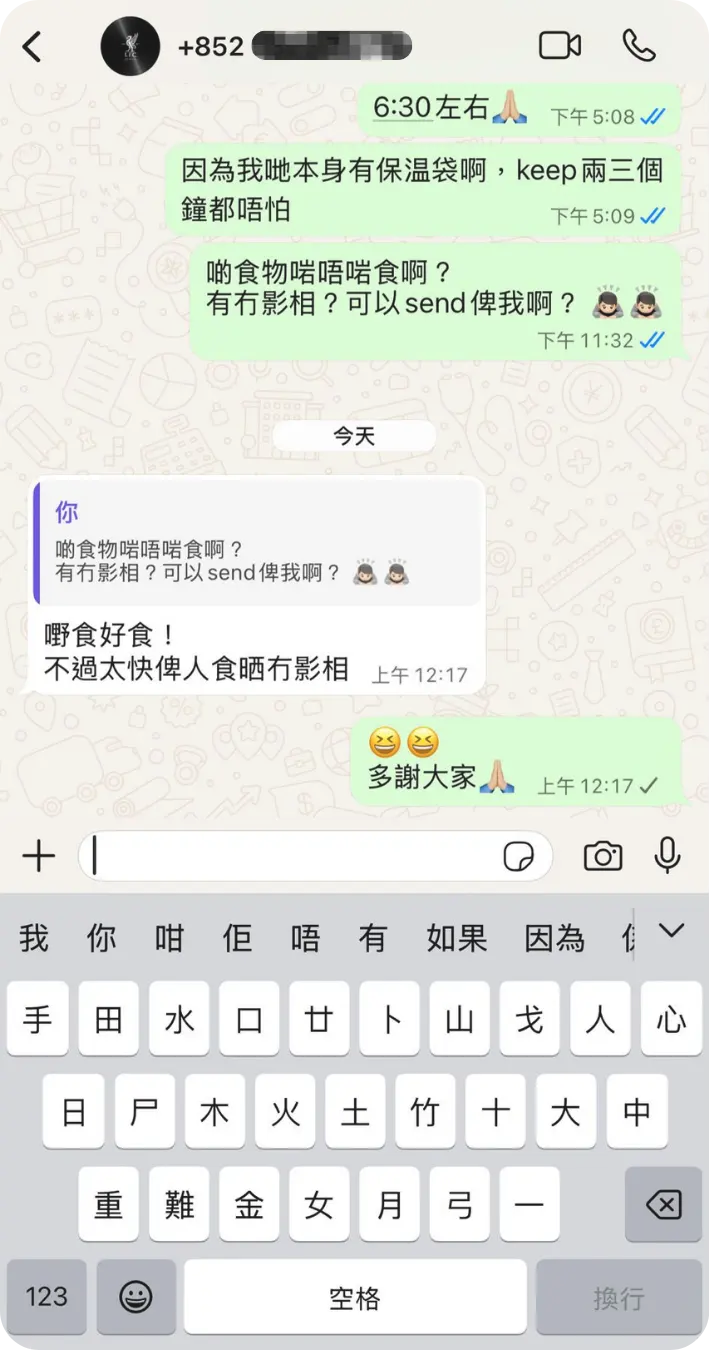The height and width of the screenshot is (1350, 720).
Task: Focus the message text field
Action: coord(290,856)
